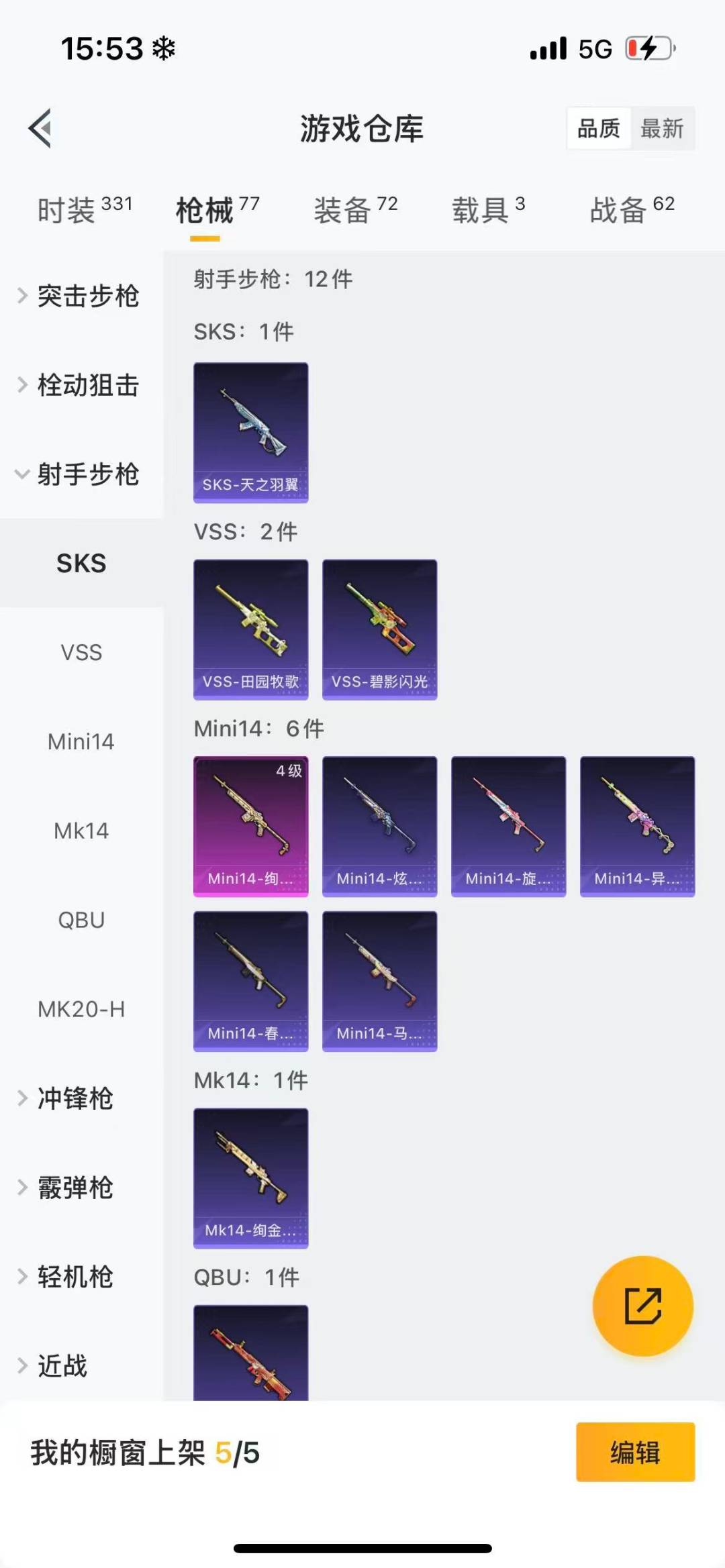725x1568 pixels.
Task: Sort inventory by 最新
Action: point(661,128)
